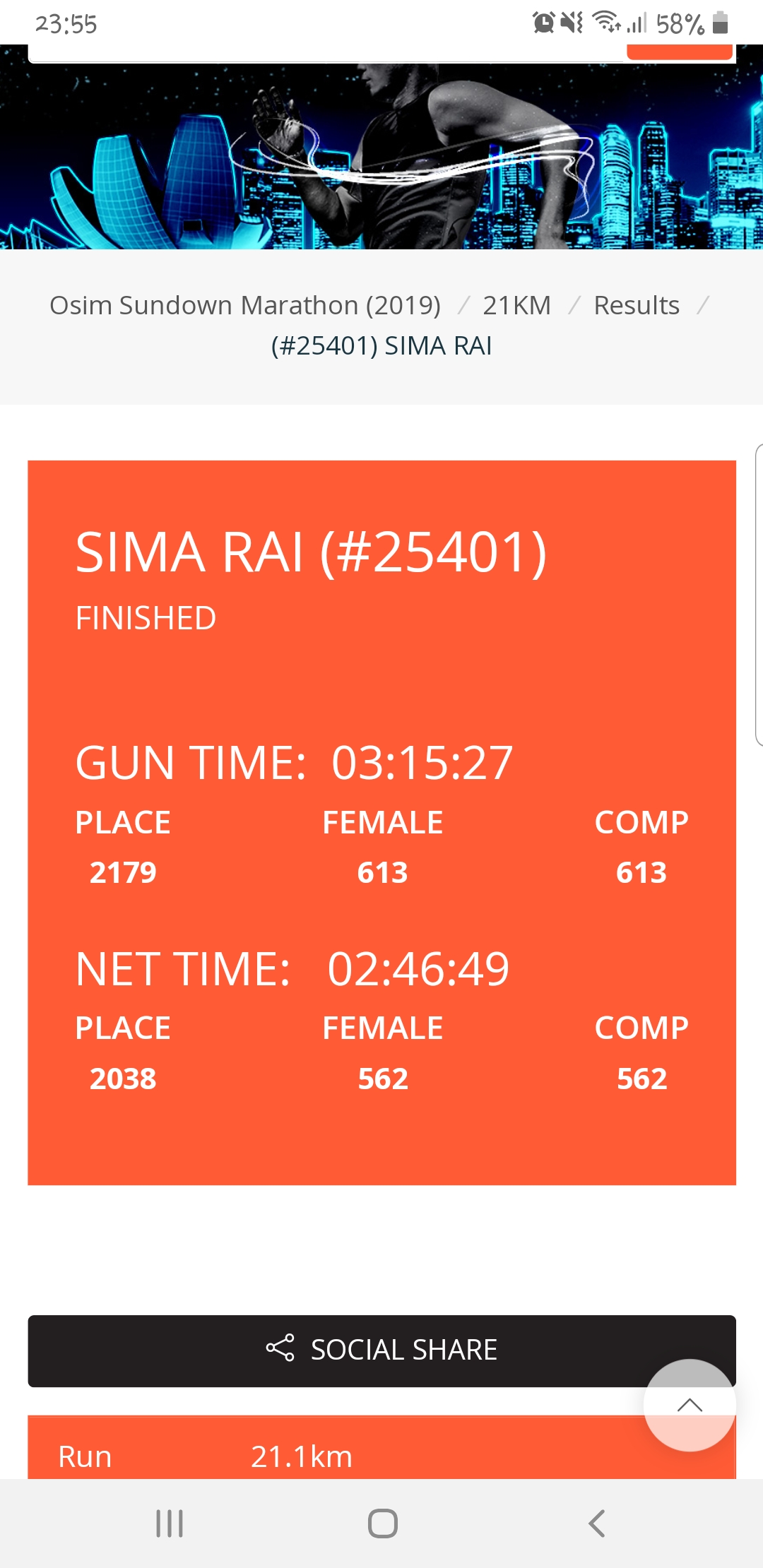Screen dimensions: 763x1568
Task: Go to the 21KM breadcrumb link
Action: [516, 305]
